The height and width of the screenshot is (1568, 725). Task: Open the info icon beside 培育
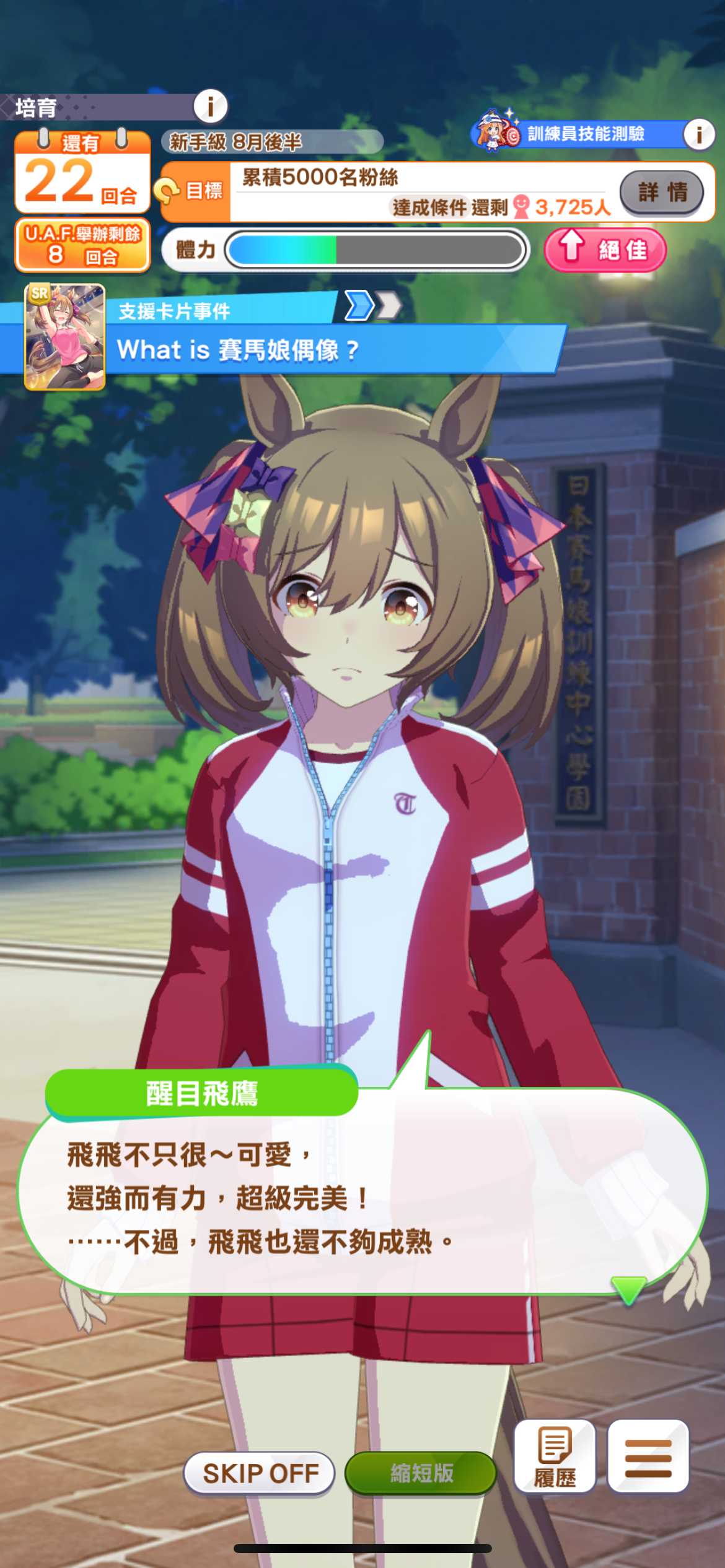tap(211, 107)
